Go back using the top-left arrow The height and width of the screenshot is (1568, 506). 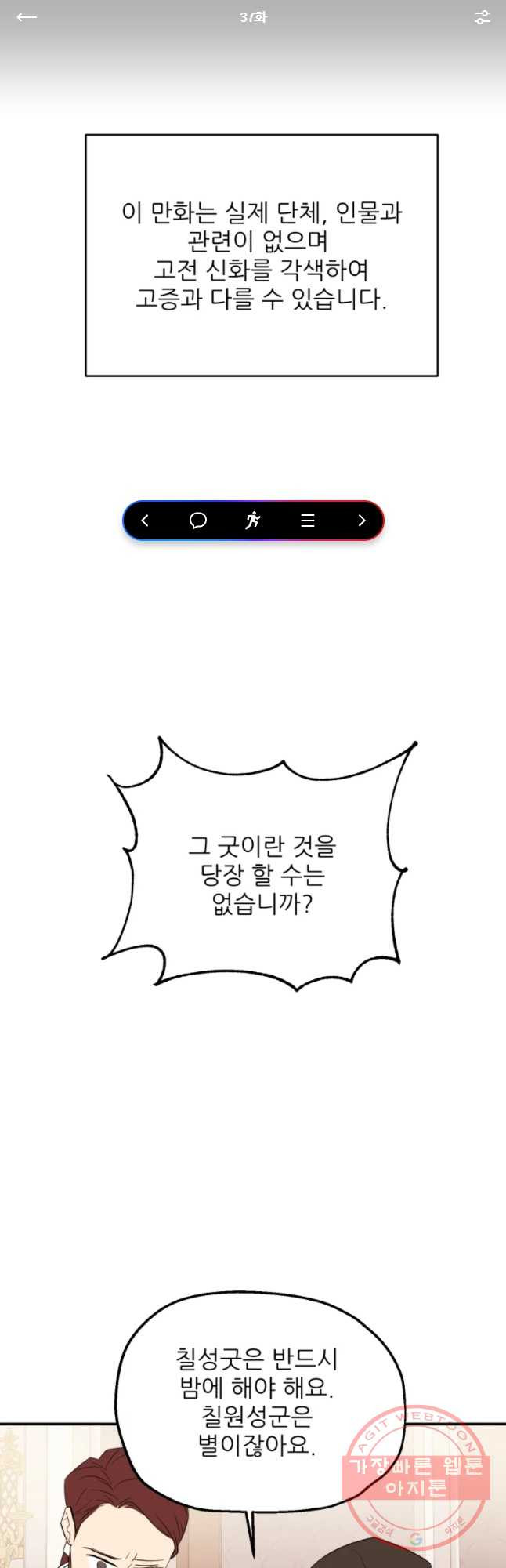[x=26, y=17]
